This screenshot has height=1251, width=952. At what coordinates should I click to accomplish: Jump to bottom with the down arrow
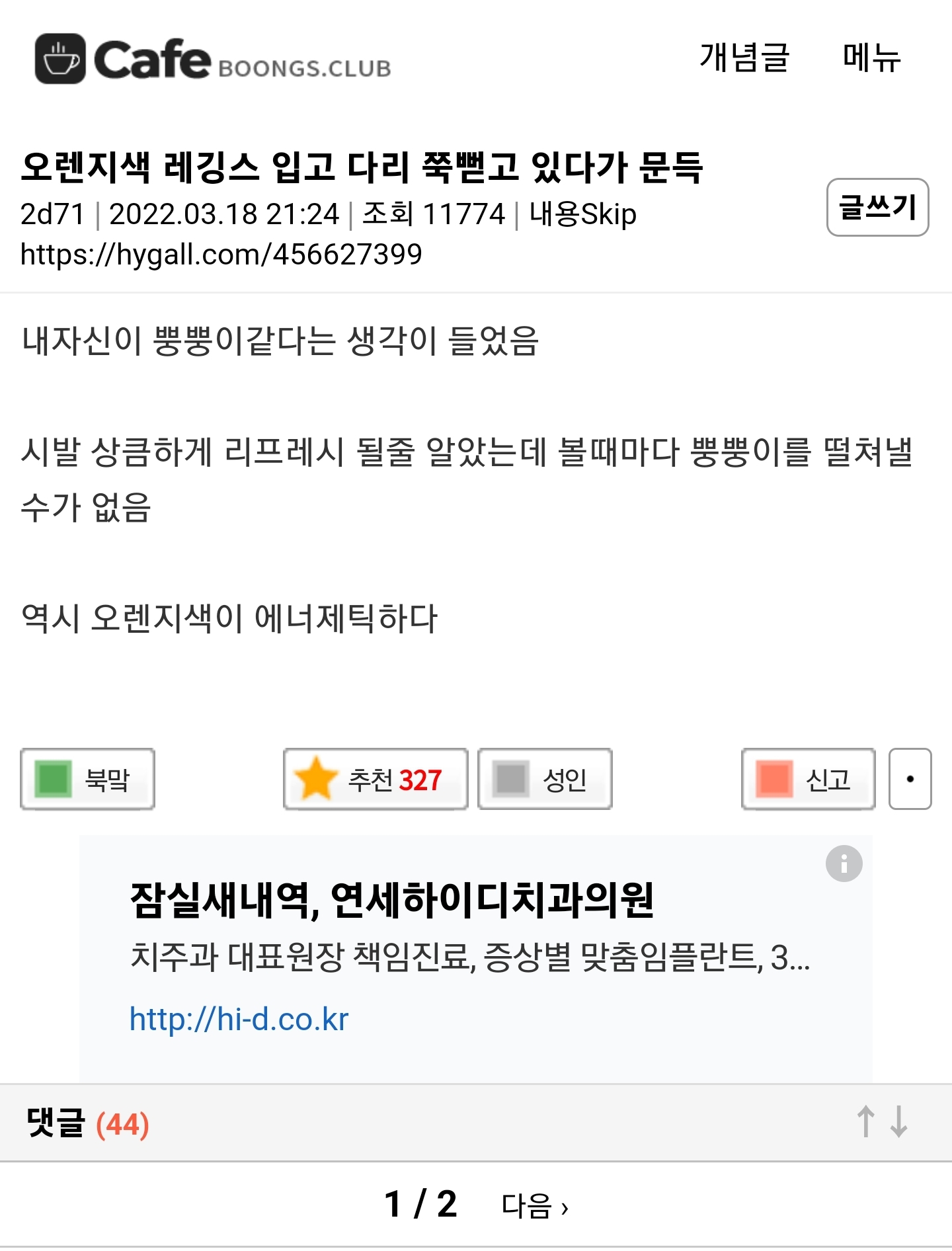898,1122
